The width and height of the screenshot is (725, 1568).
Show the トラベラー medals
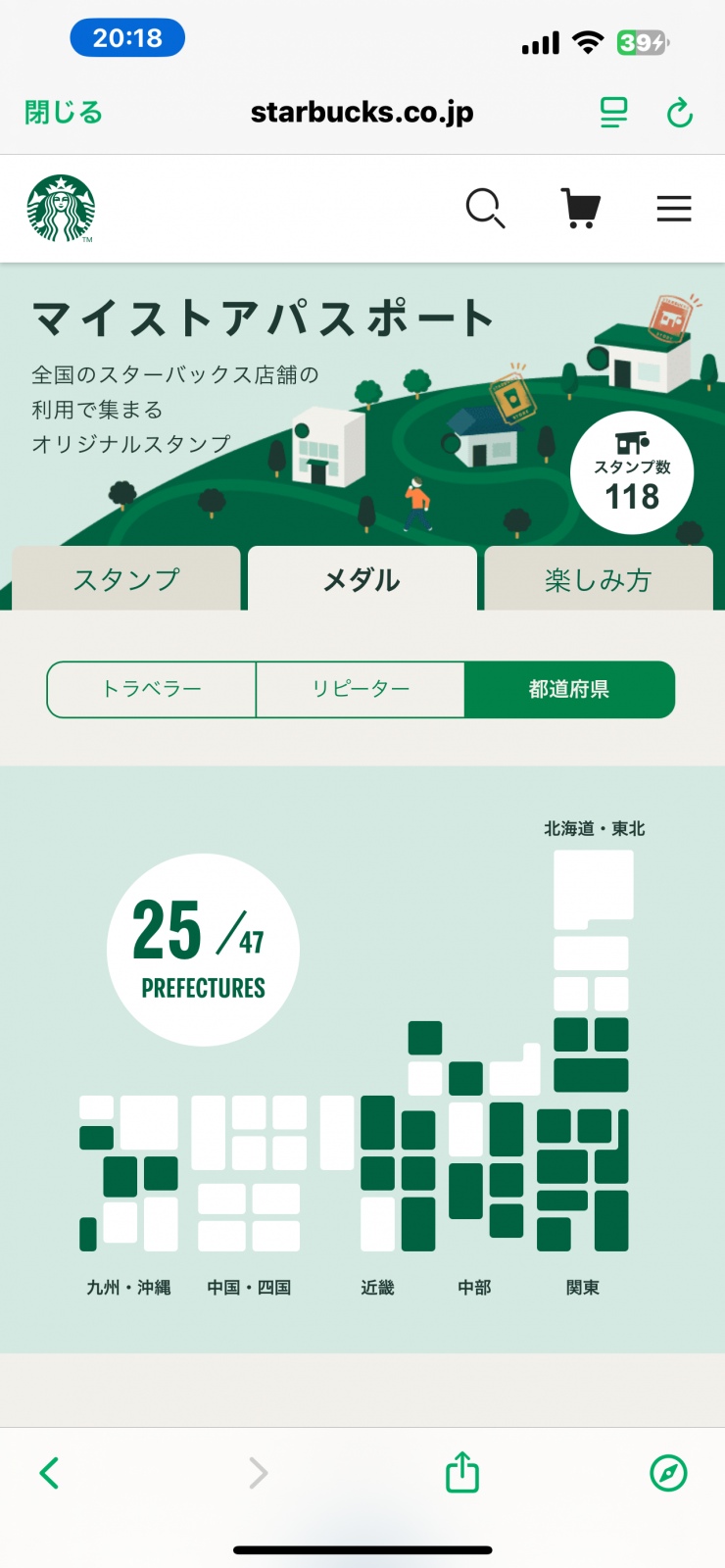152,689
